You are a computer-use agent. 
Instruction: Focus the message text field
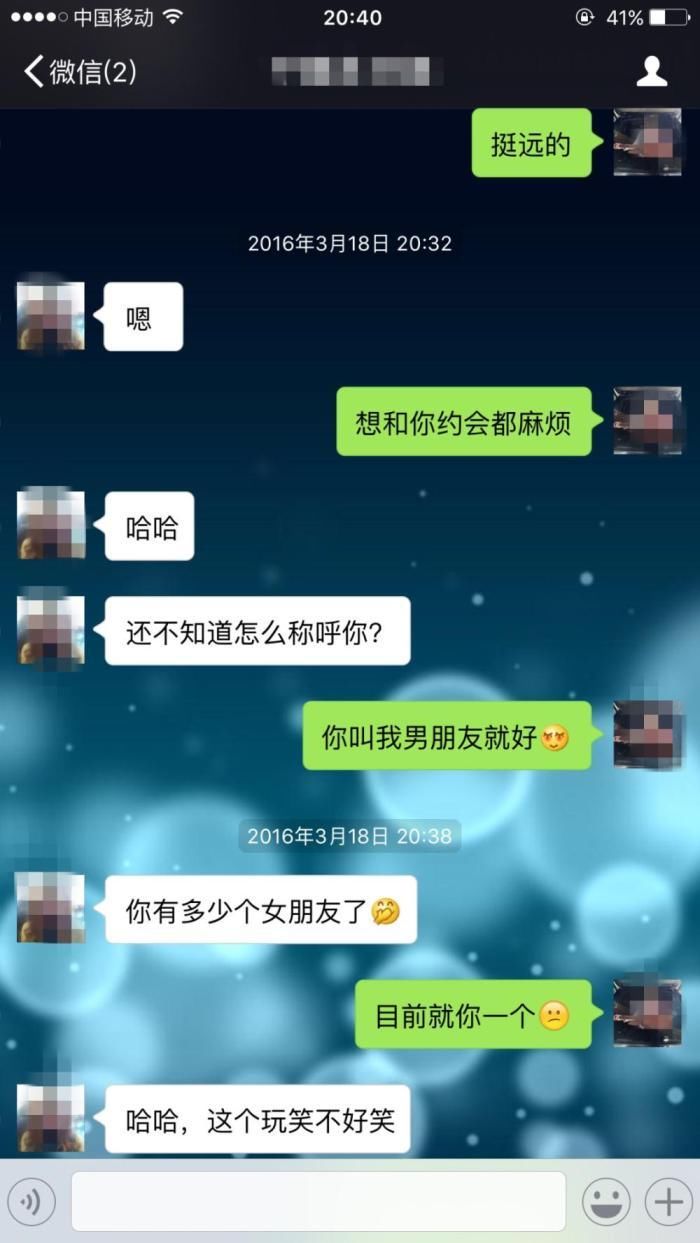coord(318,1201)
